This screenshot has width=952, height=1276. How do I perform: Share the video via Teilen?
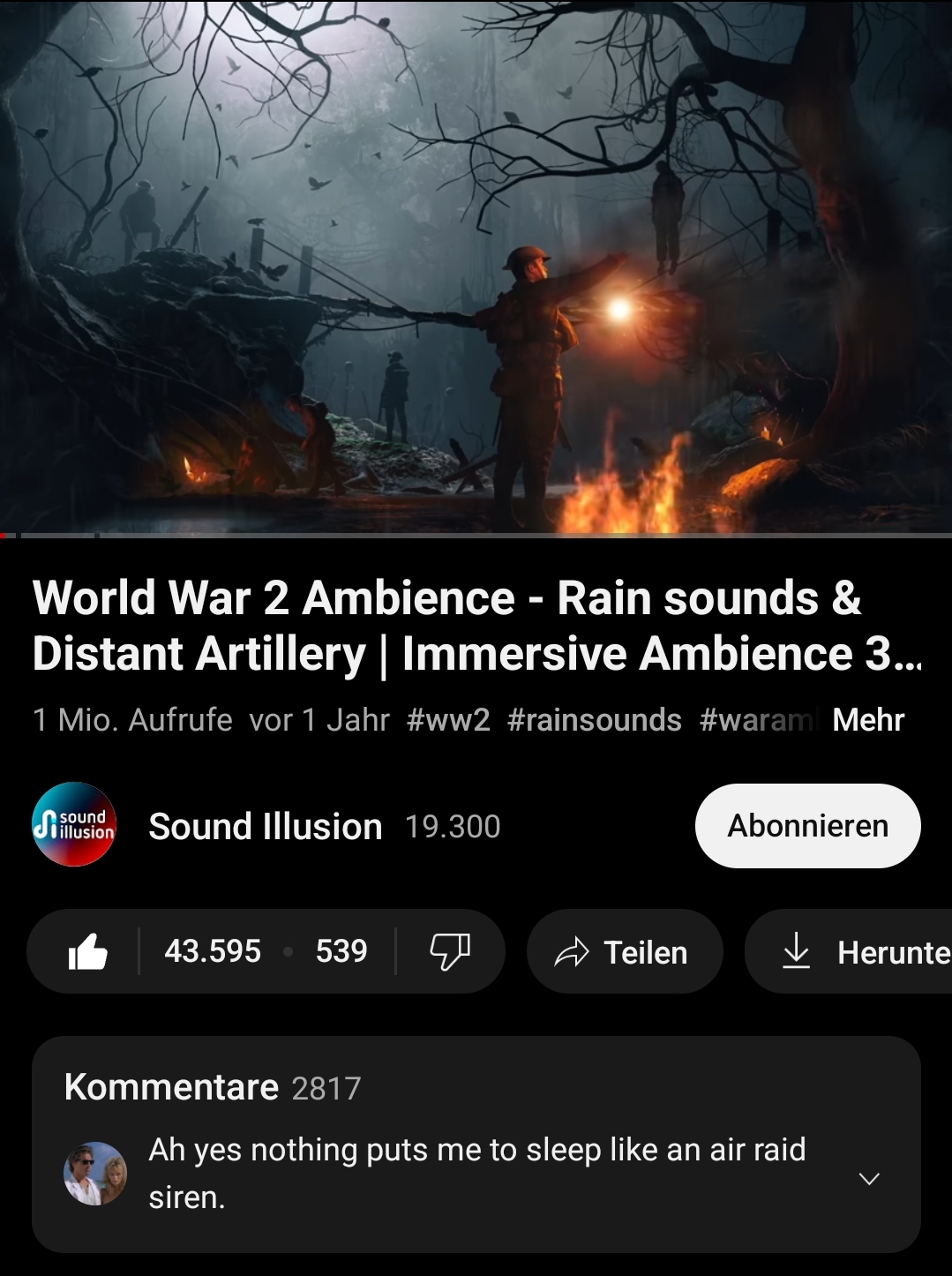[624, 952]
